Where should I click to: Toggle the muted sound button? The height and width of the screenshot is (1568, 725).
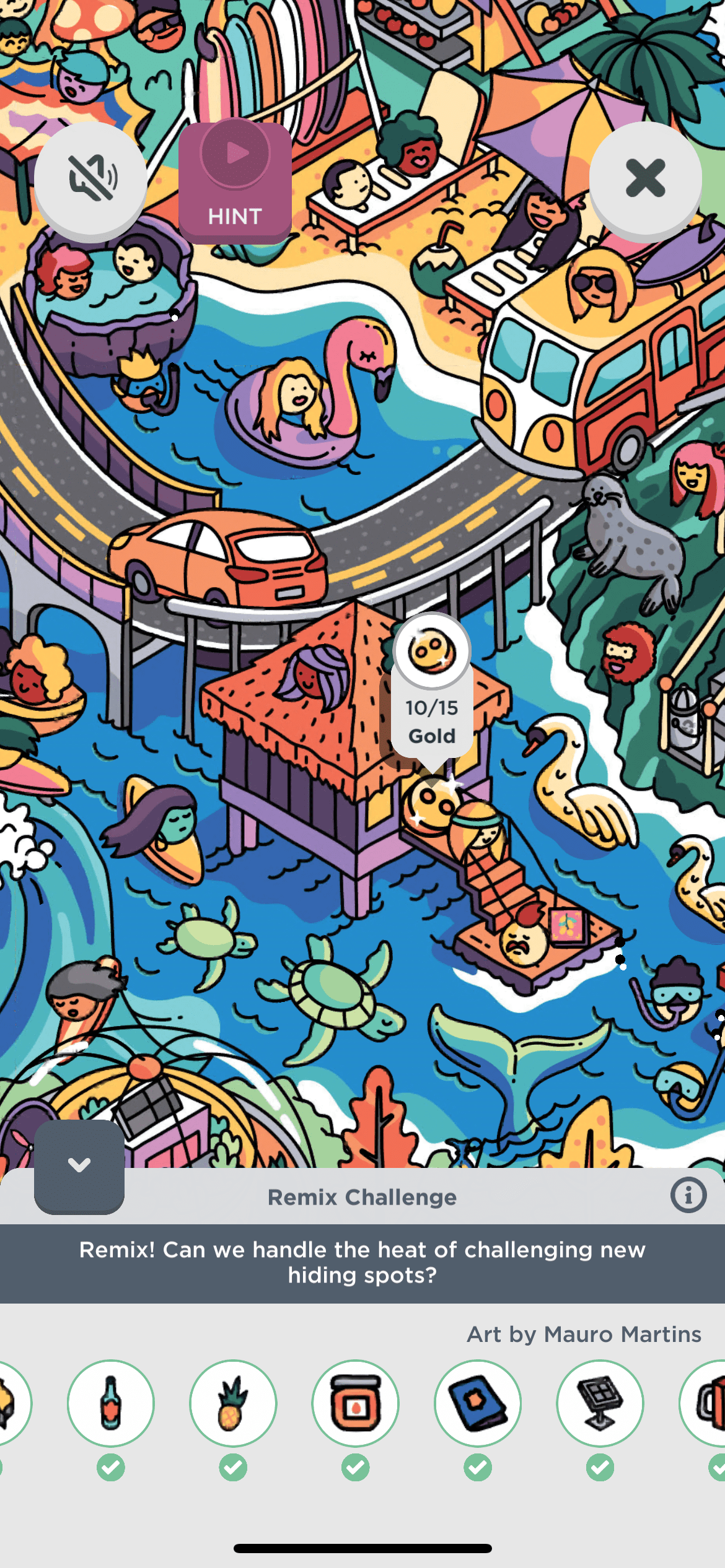[90, 179]
